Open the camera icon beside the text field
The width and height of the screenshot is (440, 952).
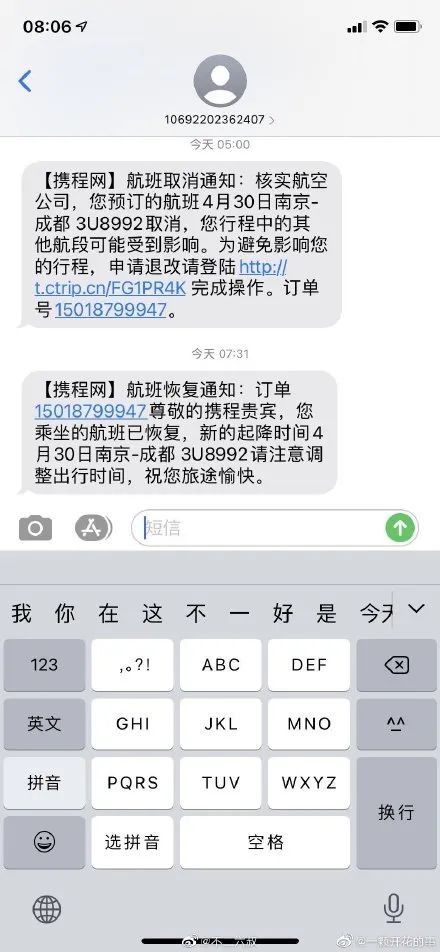(x=35, y=528)
